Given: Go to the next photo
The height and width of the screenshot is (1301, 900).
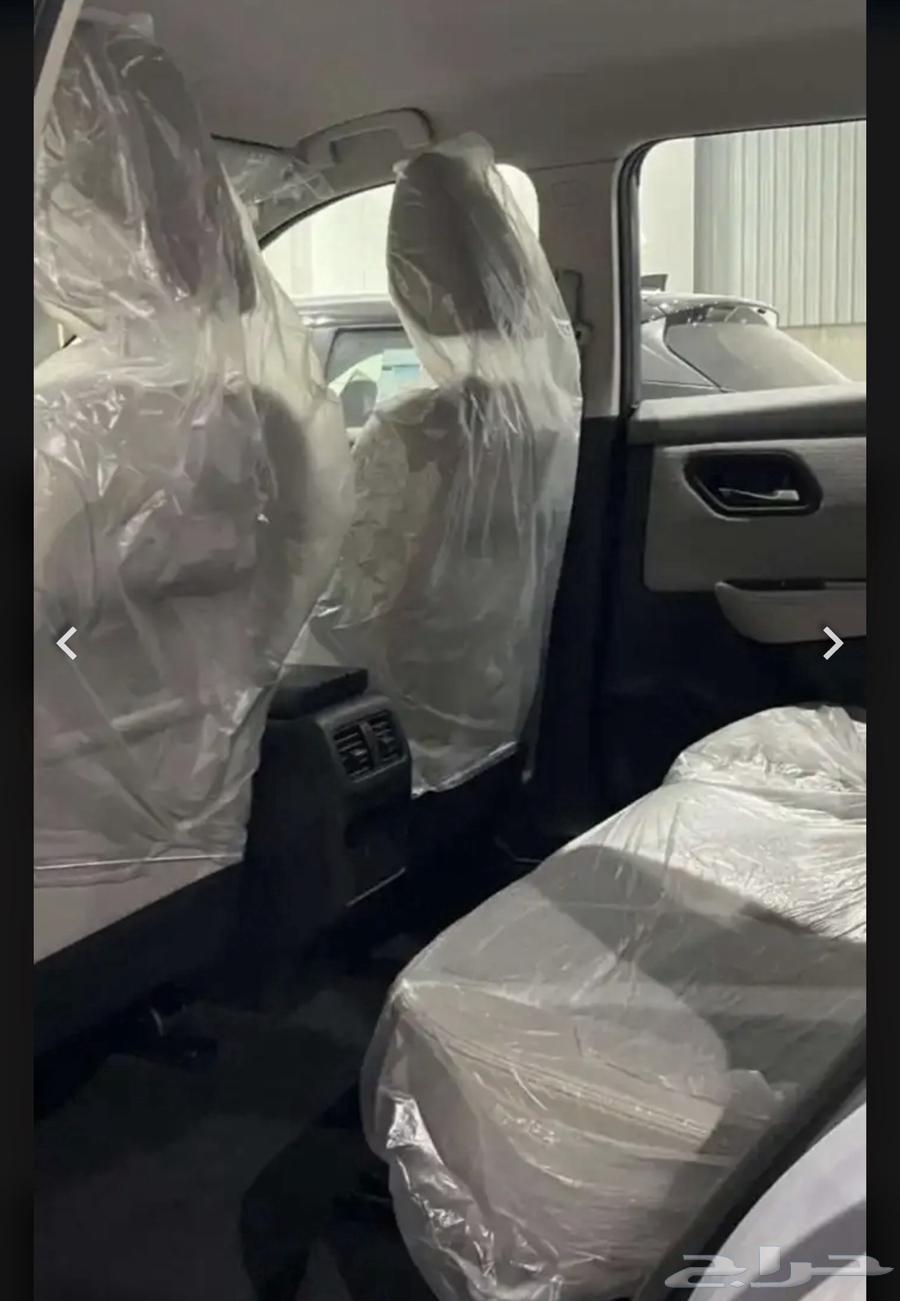Looking at the screenshot, I should (832, 643).
